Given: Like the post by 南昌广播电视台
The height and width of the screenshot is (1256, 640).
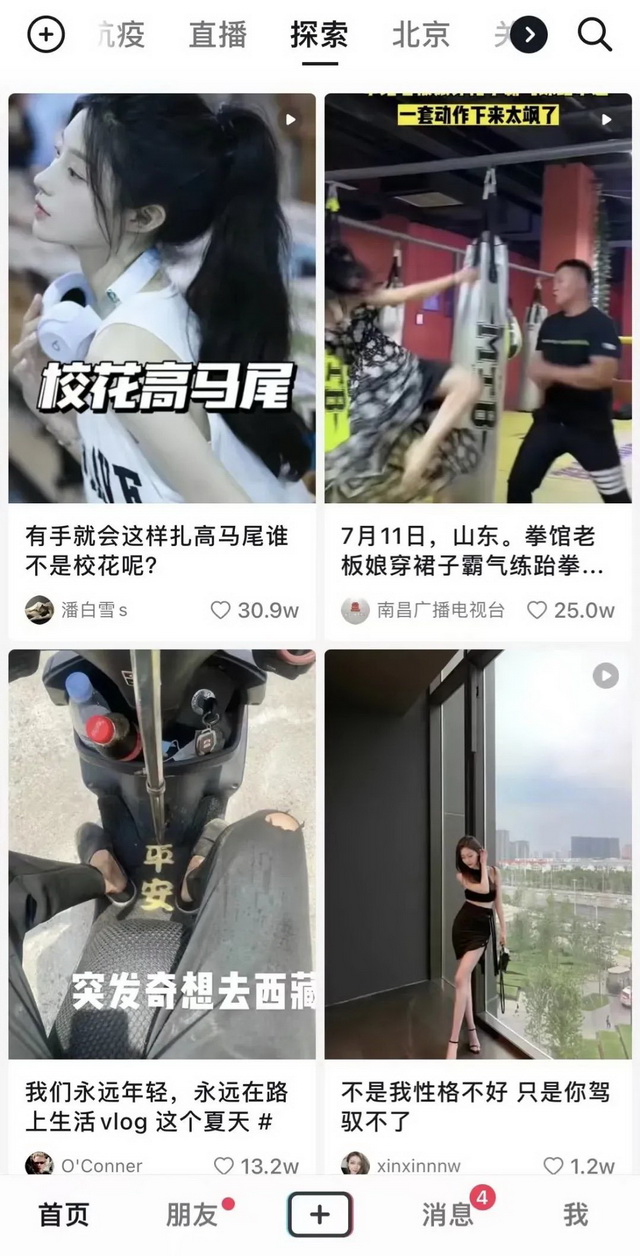Looking at the screenshot, I should 538,610.
